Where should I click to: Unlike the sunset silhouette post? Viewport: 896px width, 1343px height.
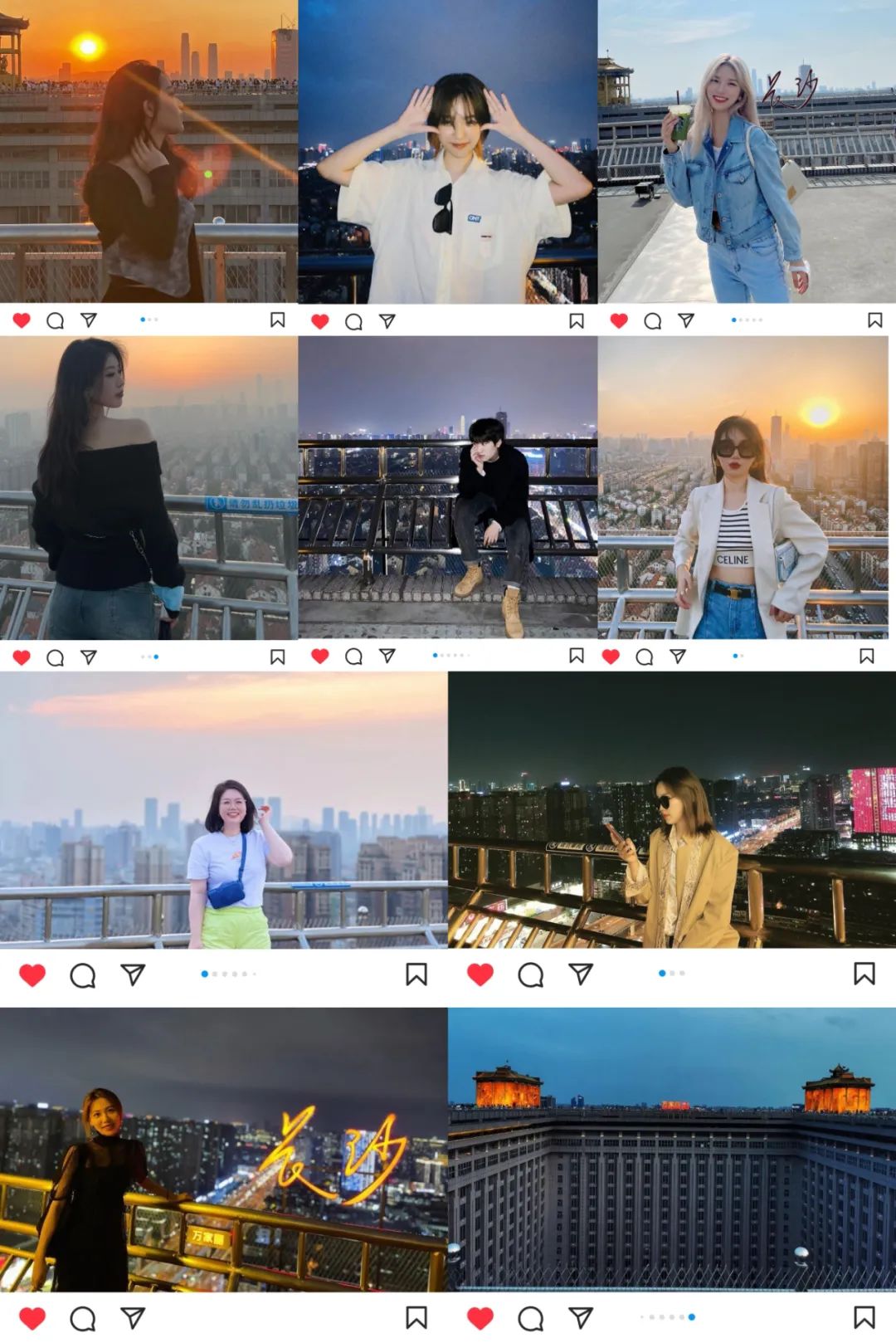point(21,320)
